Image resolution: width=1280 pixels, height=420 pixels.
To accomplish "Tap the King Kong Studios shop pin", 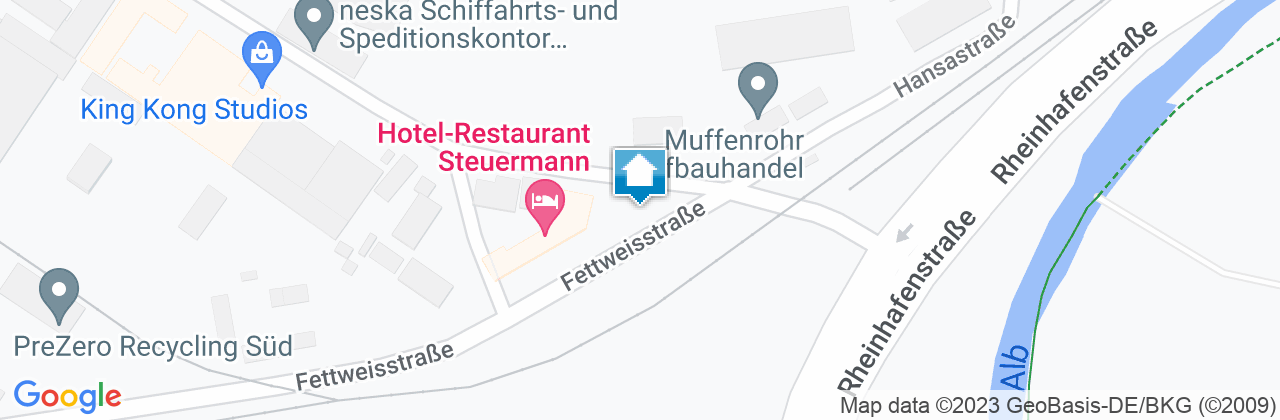I will 261,55.
